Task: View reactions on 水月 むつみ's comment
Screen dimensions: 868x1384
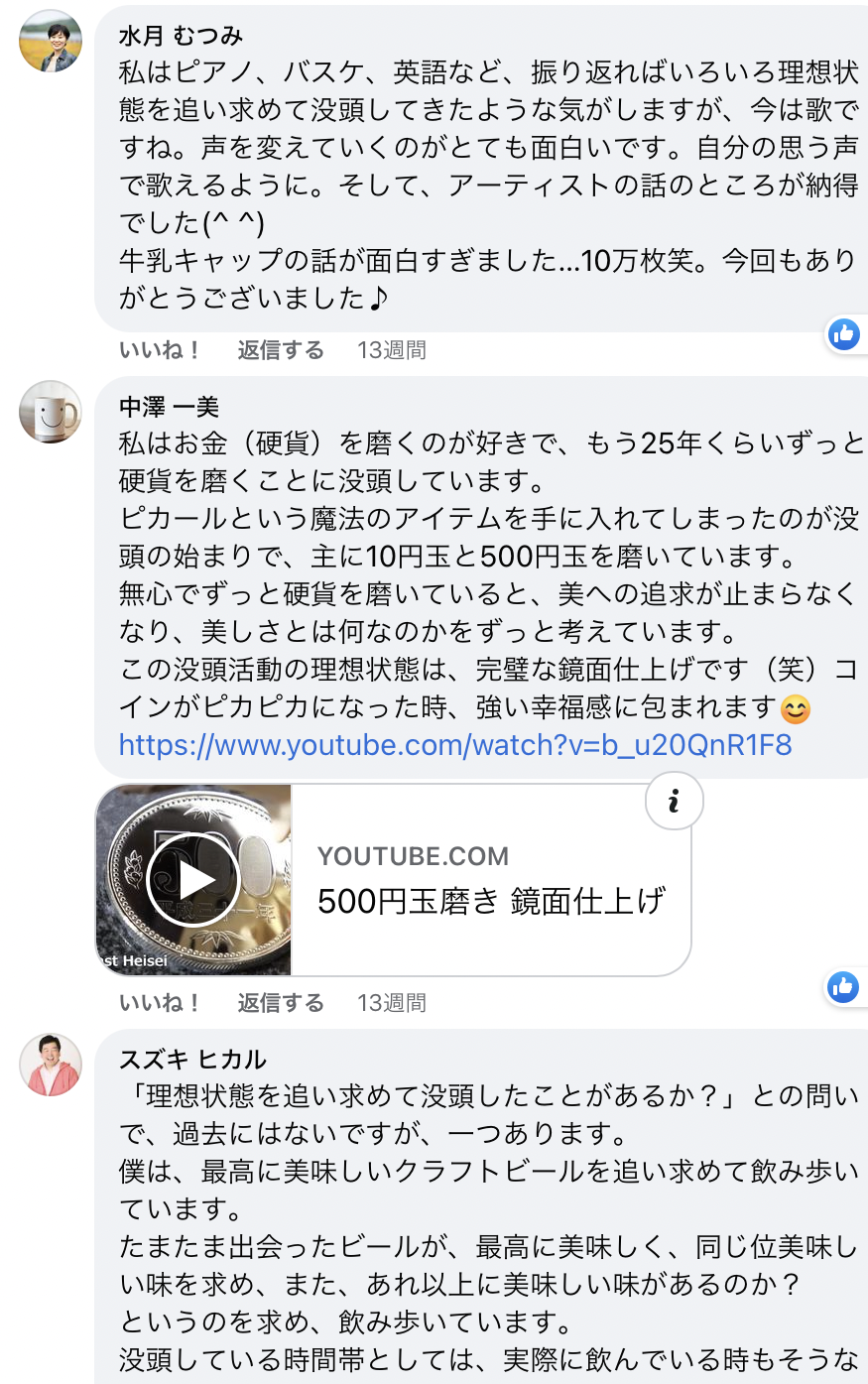Action: (844, 335)
